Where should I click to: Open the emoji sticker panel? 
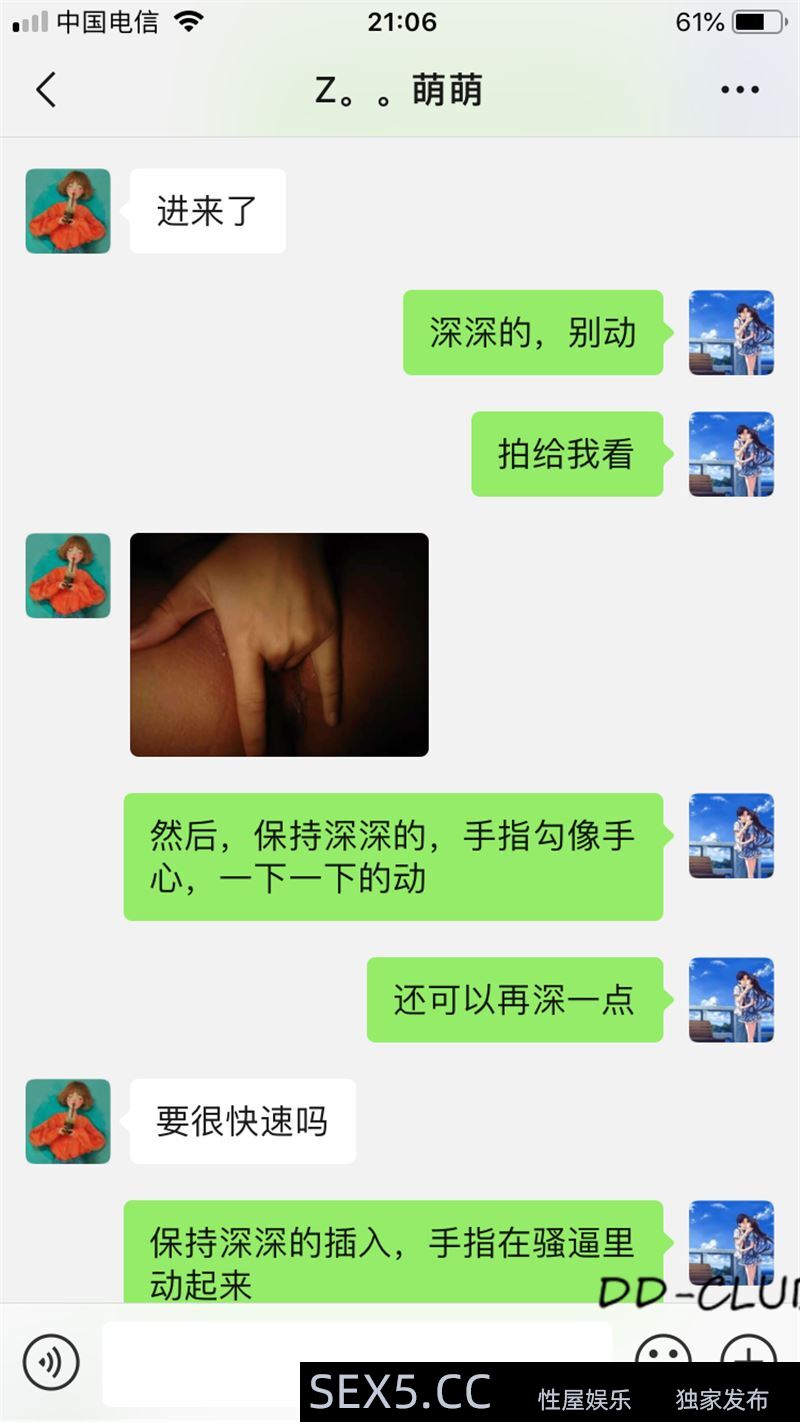662,1350
